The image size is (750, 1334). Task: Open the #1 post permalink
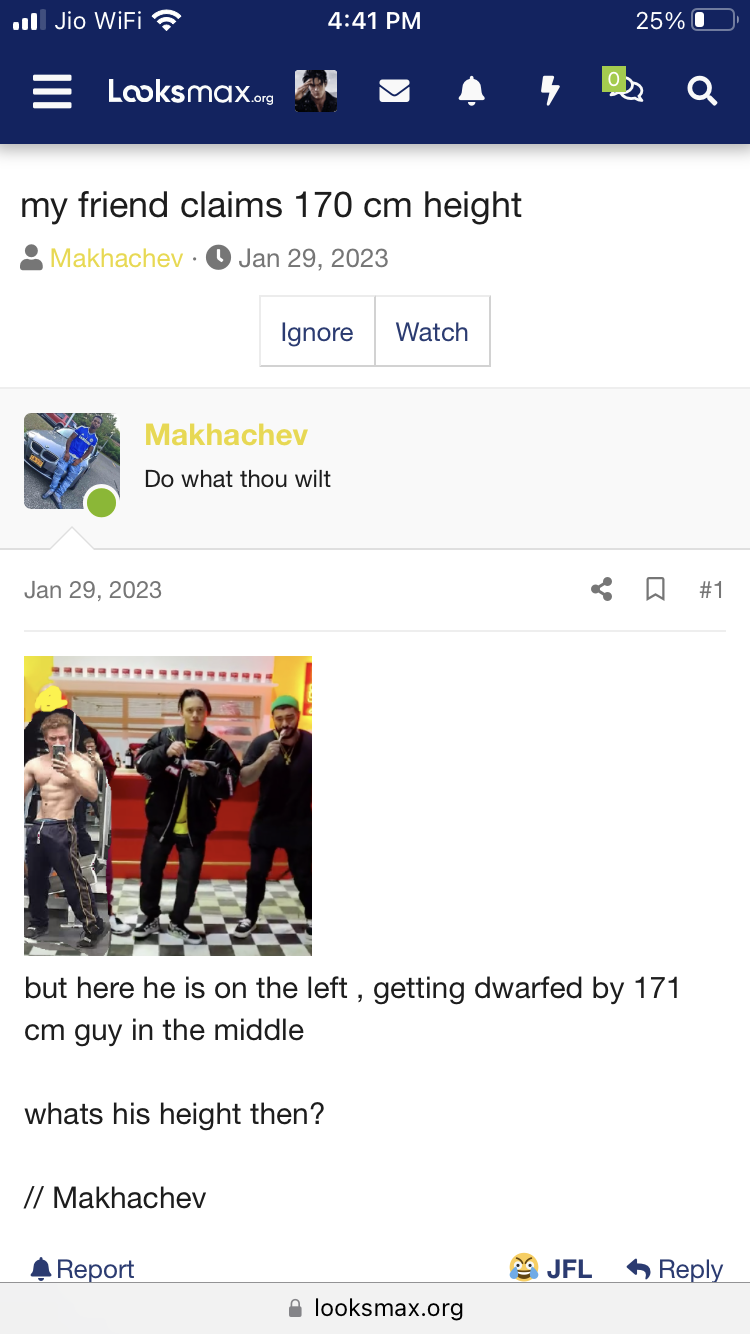tap(711, 590)
